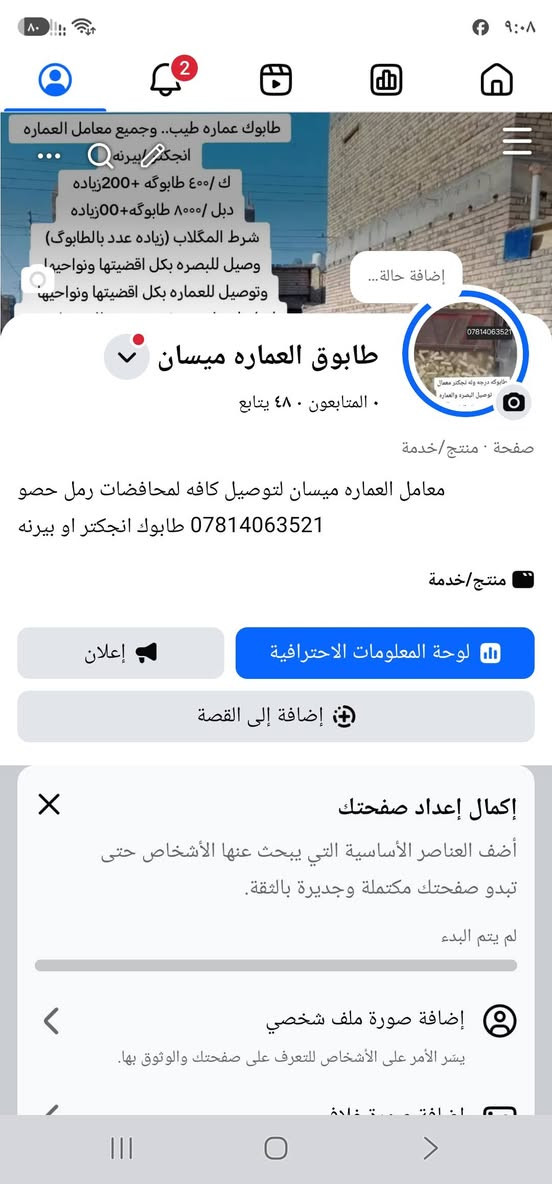Image resolution: width=552 pixels, height=1184 pixels.
Task: Open إضافة صورة ملف شخصي row
Action: [x=276, y=1031]
